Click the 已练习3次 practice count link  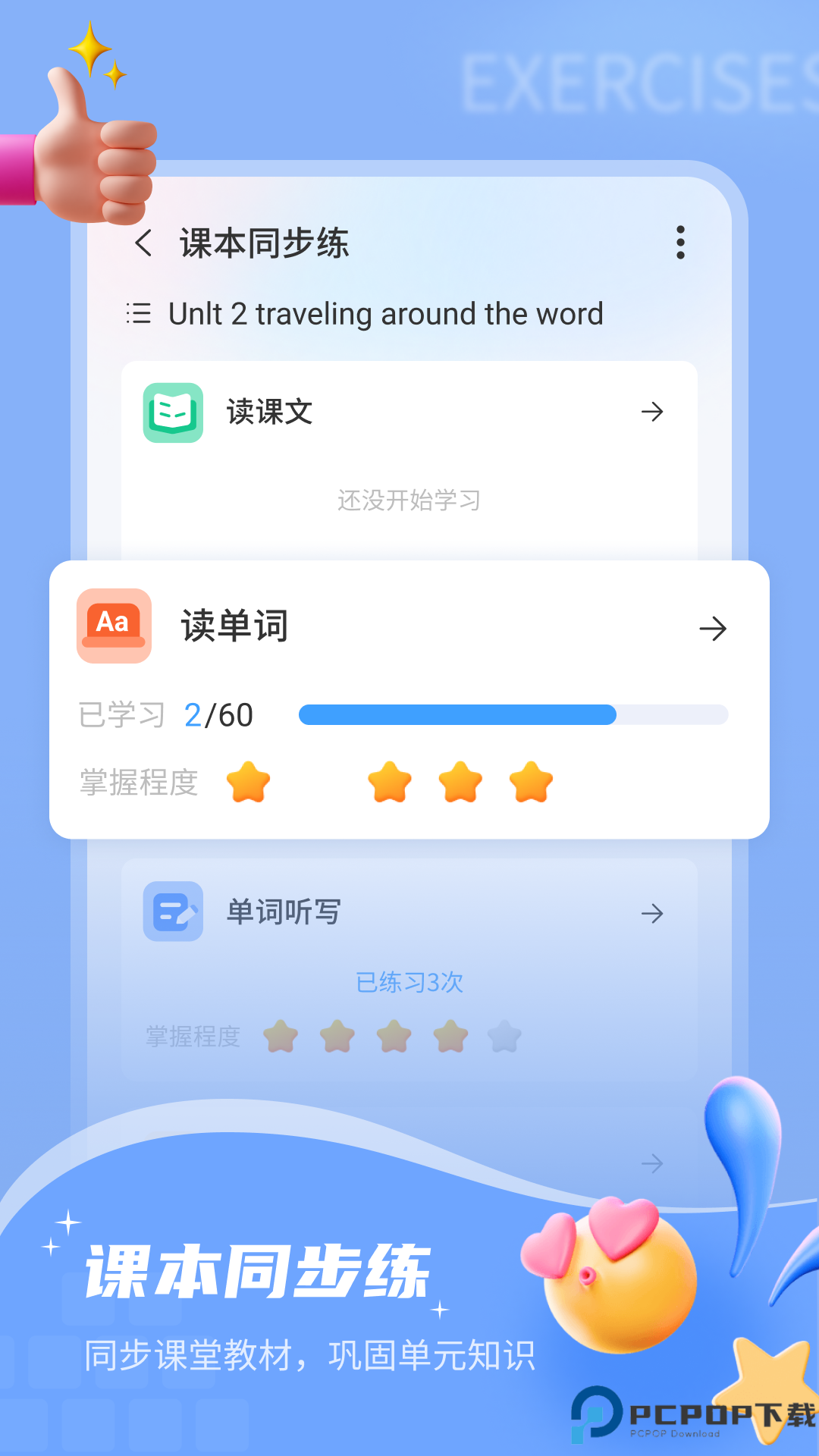coord(408,981)
